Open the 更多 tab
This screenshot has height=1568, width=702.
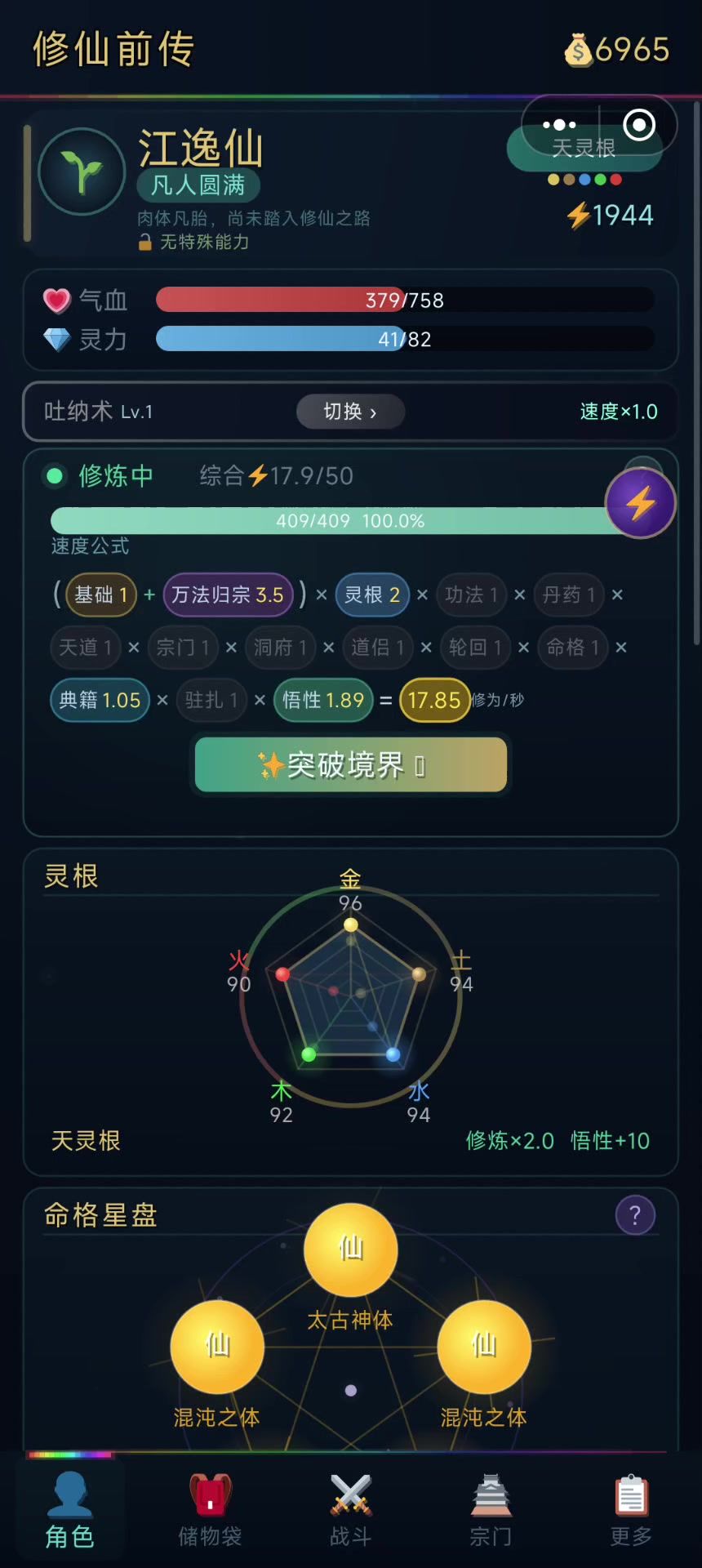(x=631, y=1511)
